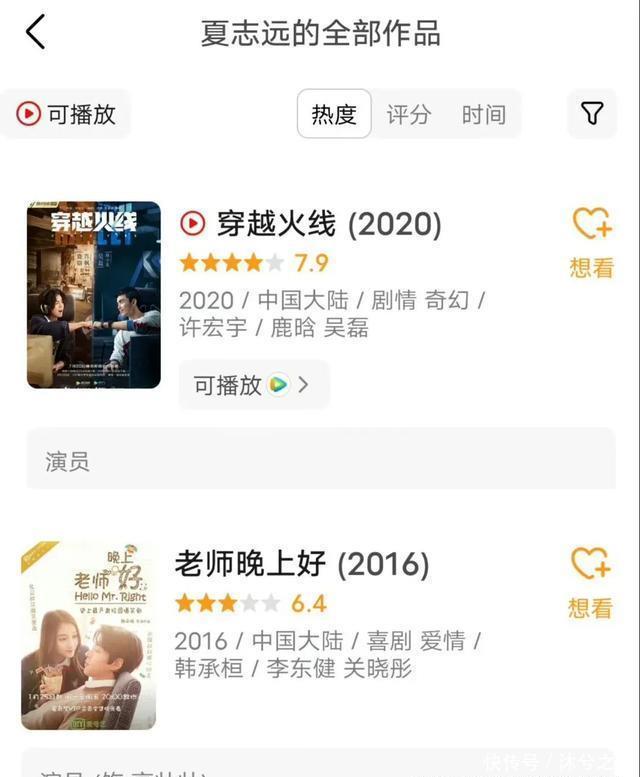The height and width of the screenshot is (777, 640).
Task: Sort works by 评分
Action: (x=408, y=114)
